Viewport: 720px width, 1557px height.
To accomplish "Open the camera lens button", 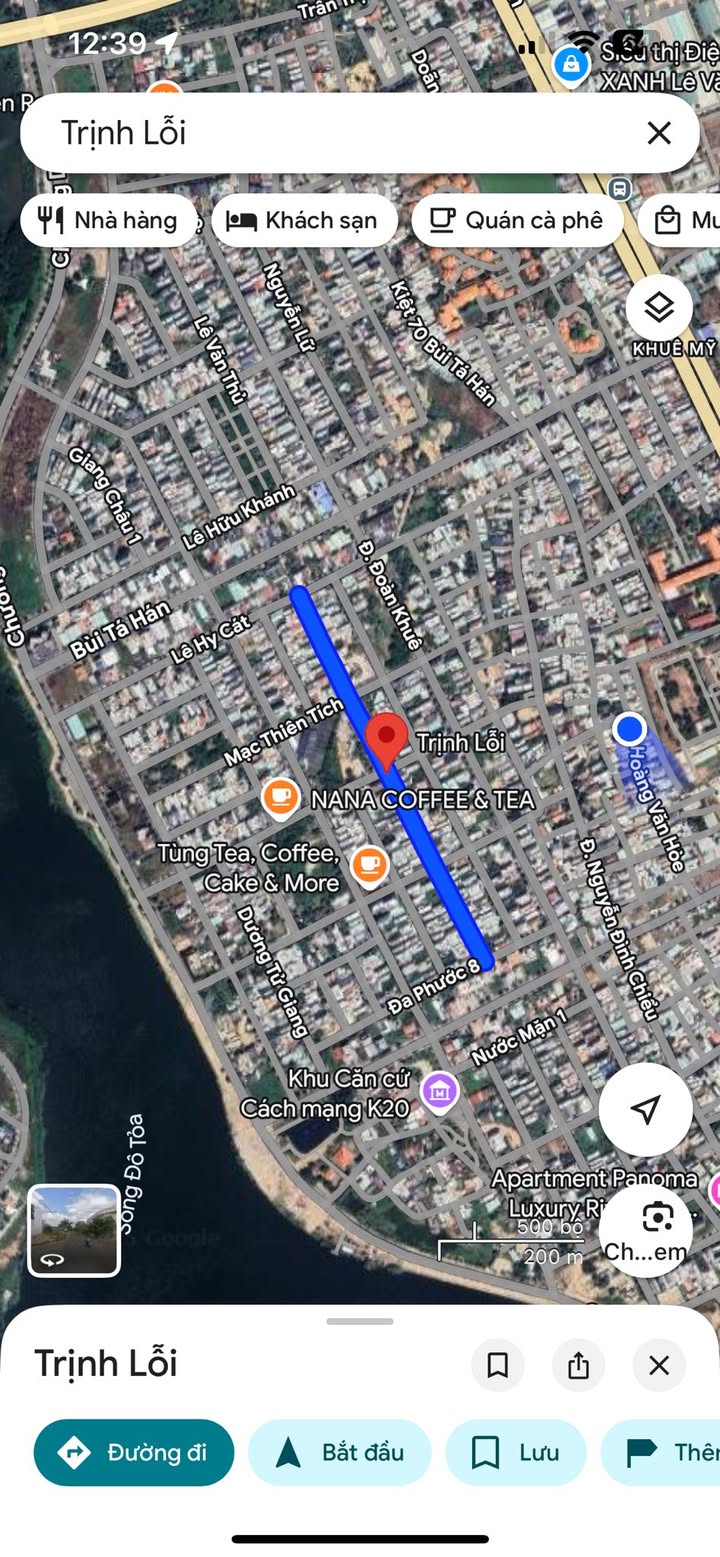I will tap(647, 1230).
